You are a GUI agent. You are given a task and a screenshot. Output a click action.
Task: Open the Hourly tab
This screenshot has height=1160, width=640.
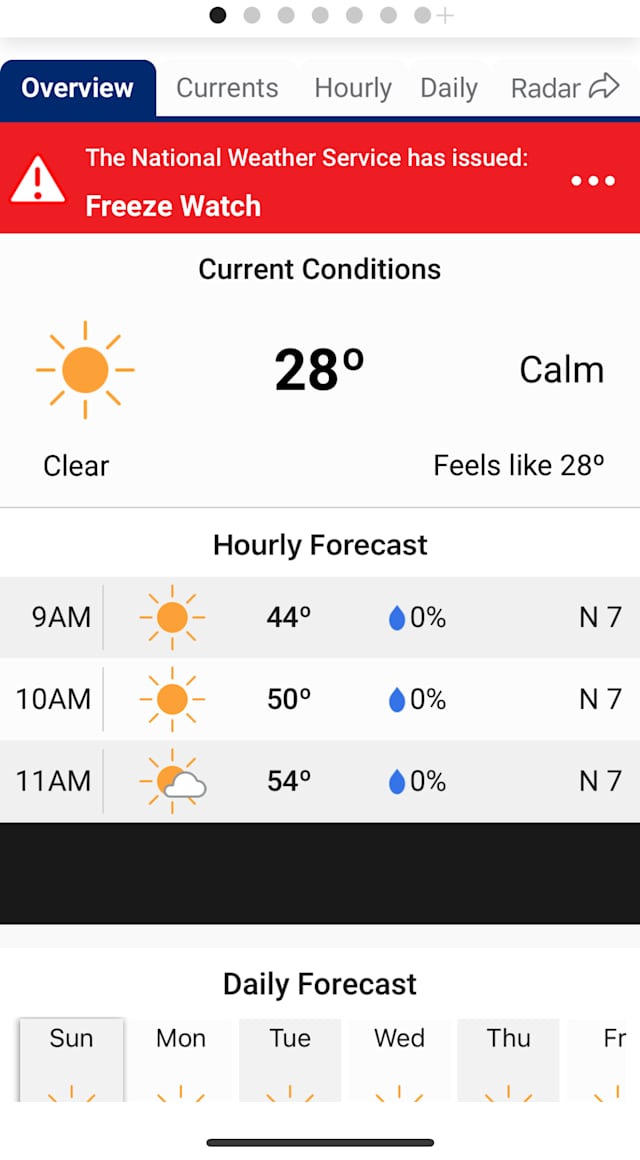pyautogui.click(x=352, y=88)
